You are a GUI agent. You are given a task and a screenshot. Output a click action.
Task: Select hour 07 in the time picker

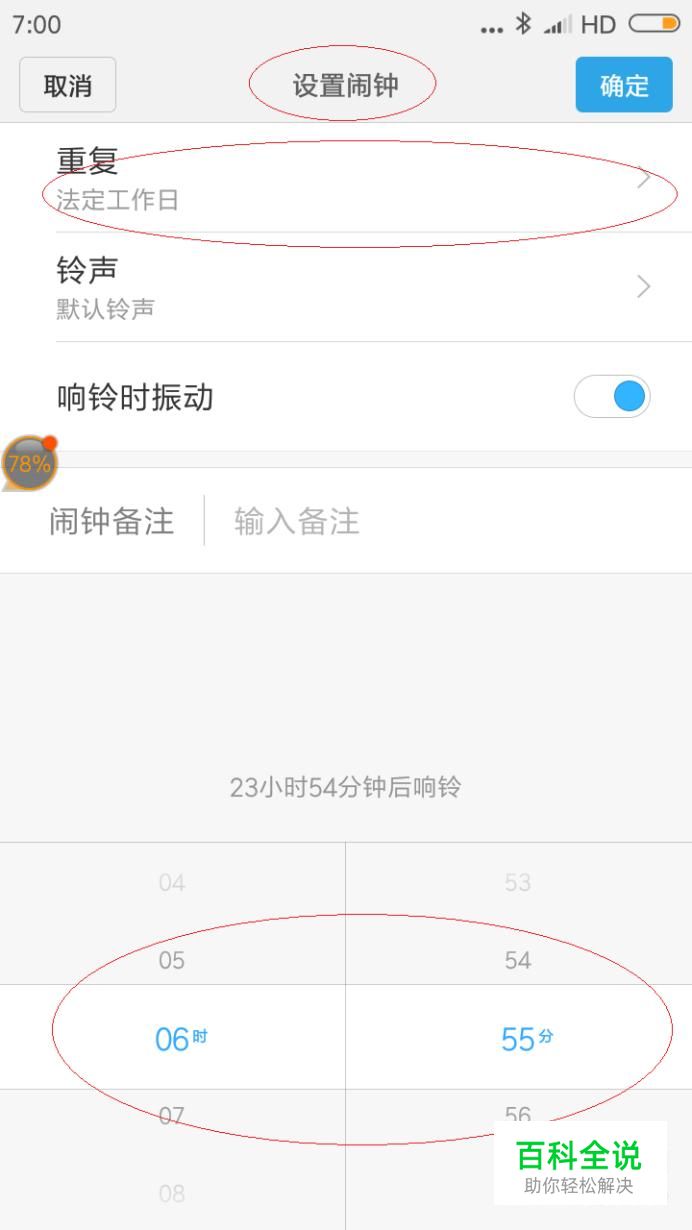tap(172, 1115)
